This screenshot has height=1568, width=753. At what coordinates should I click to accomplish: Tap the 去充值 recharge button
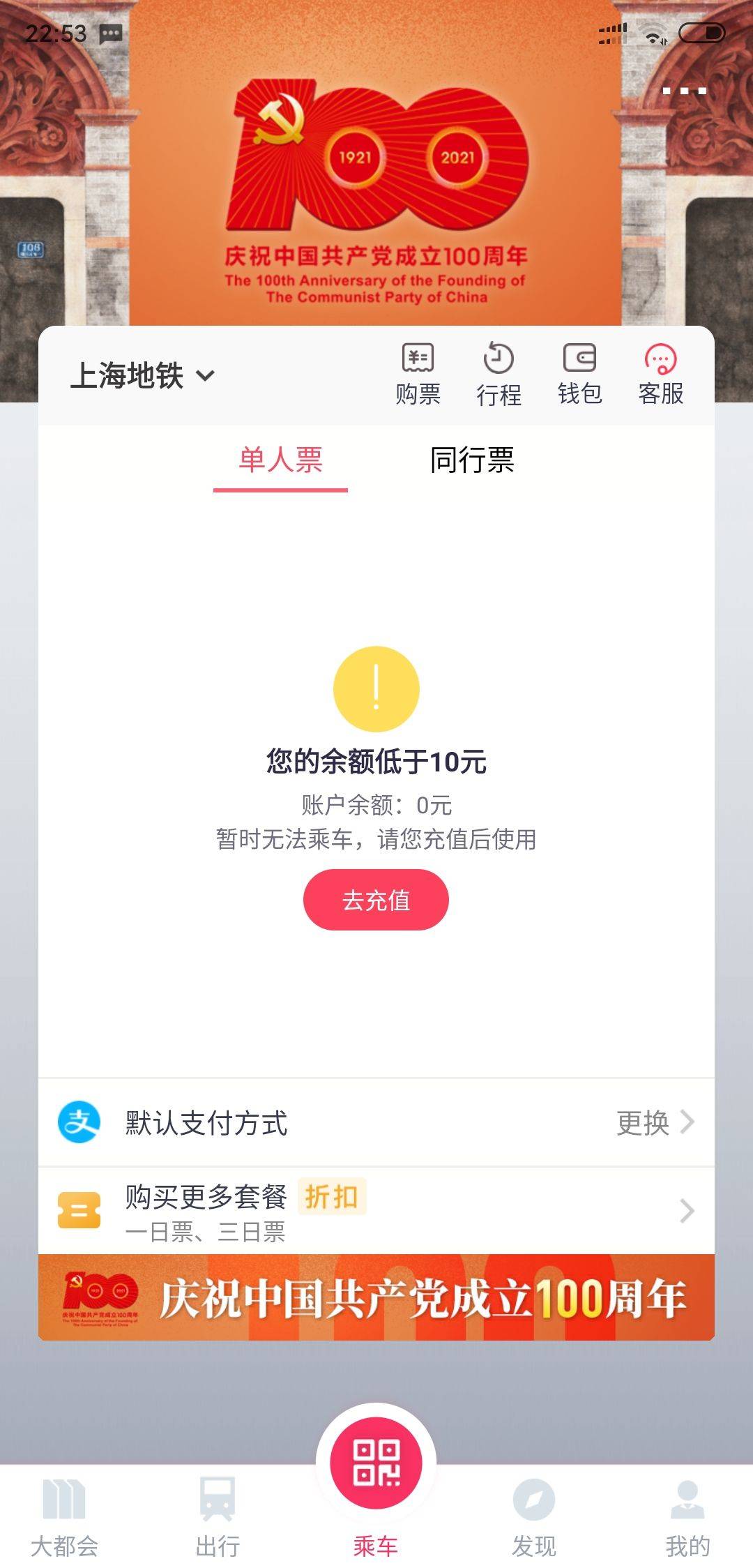coord(376,900)
